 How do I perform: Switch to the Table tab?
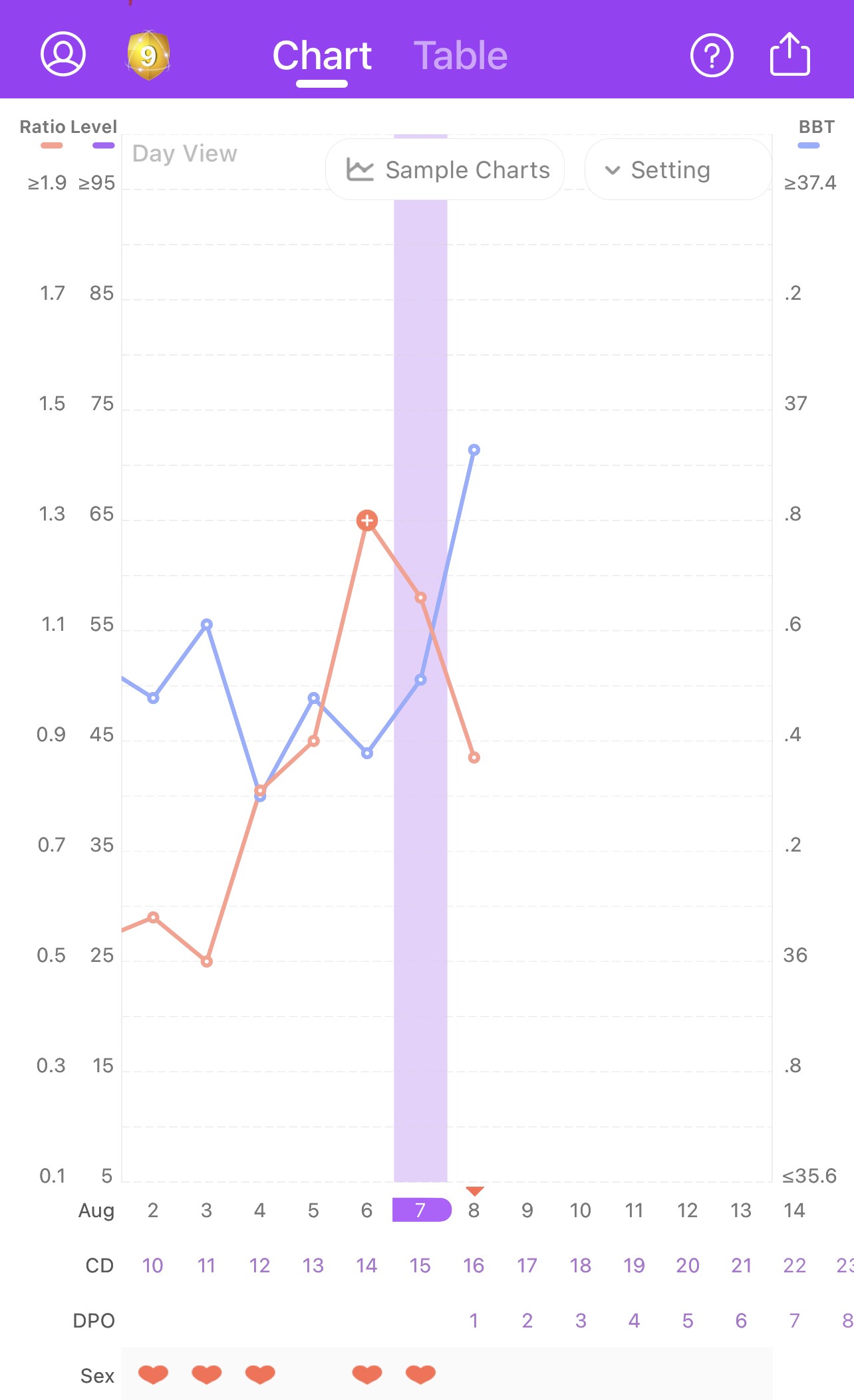[x=460, y=55]
